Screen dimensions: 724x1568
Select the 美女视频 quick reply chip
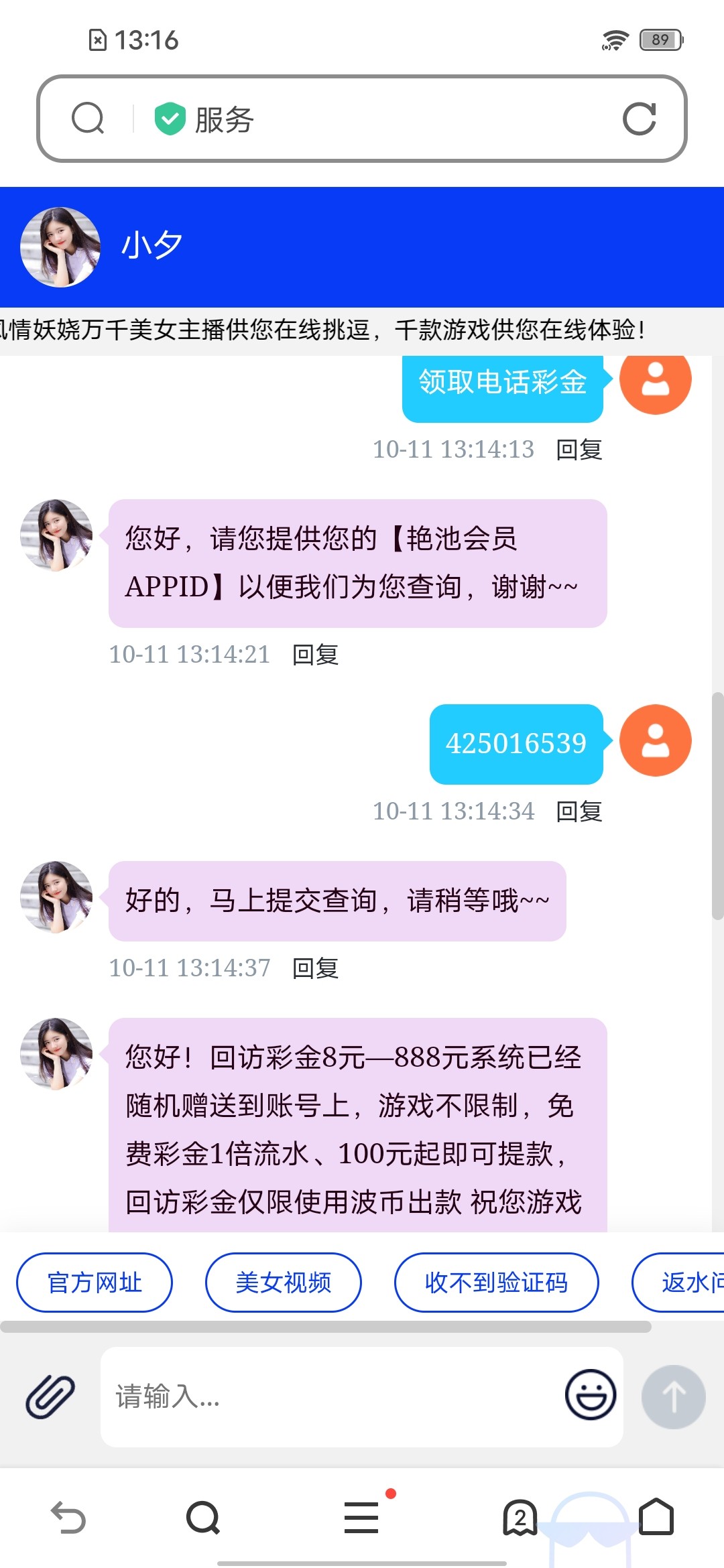[x=284, y=1283]
